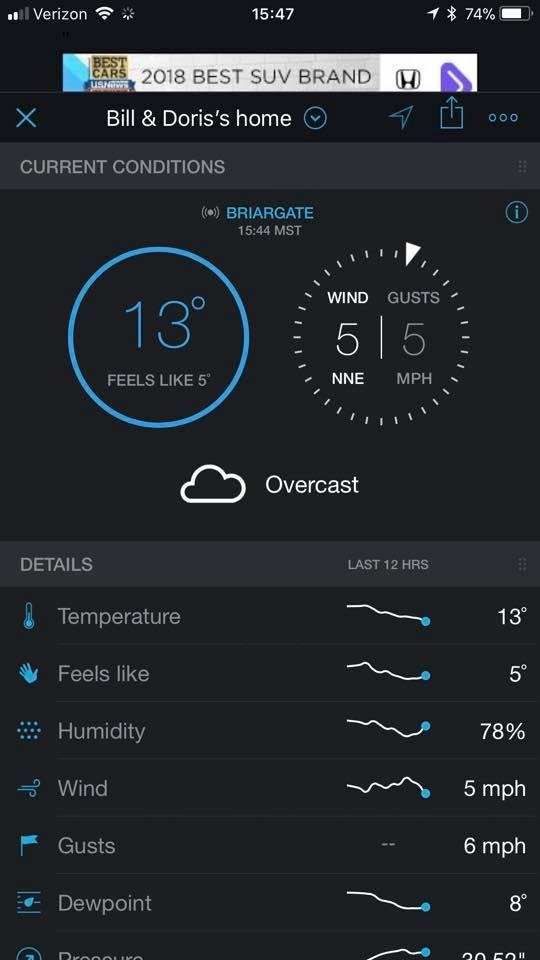This screenshot has height=960, width=540.
Task: Expand the location dropdown chevron
Action: pyautogui.click(x=315, y=118)
